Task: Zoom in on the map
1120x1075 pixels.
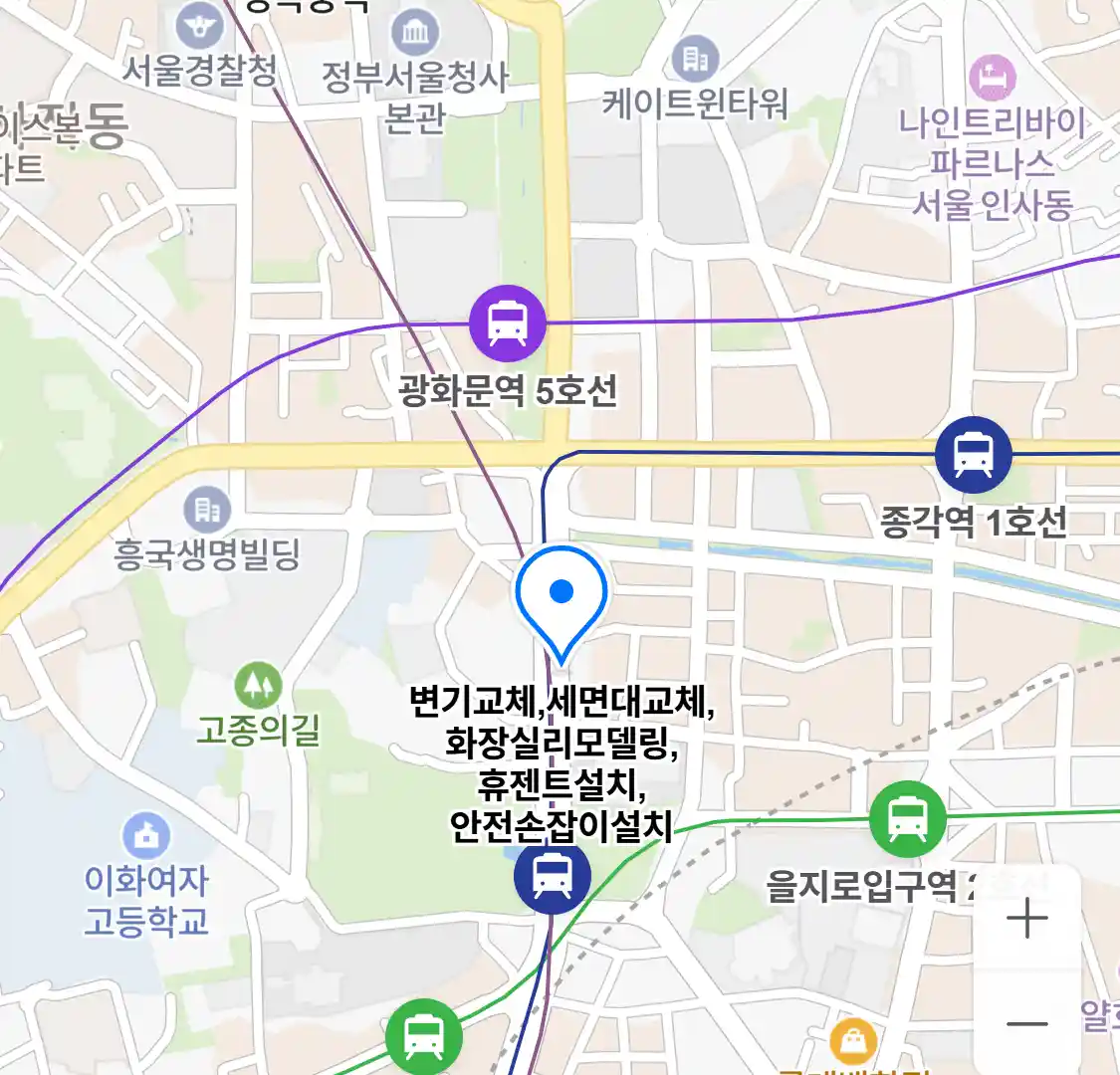Action: [1026, 918]
